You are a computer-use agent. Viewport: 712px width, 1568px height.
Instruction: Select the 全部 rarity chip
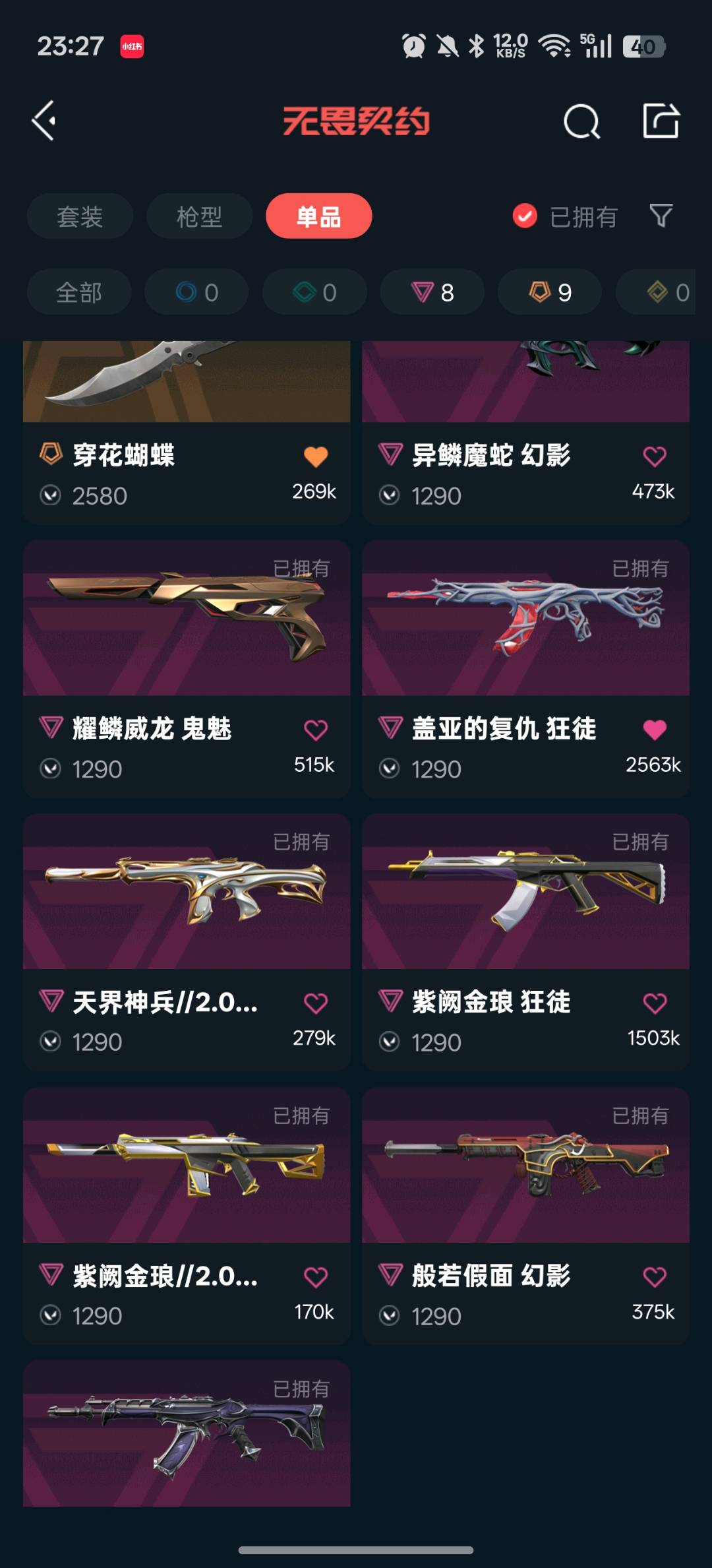click(79, 292)
